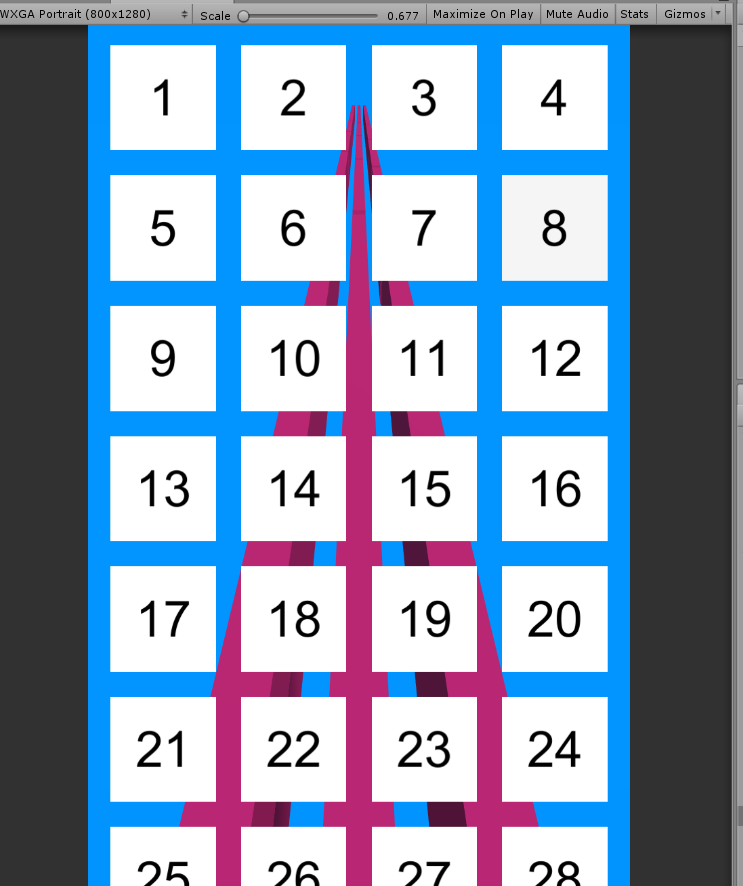Tap the number 20 button
Image resolution: width=743 pixels, height=886 pixels.
pyautogui.click(x=554, y=619)
